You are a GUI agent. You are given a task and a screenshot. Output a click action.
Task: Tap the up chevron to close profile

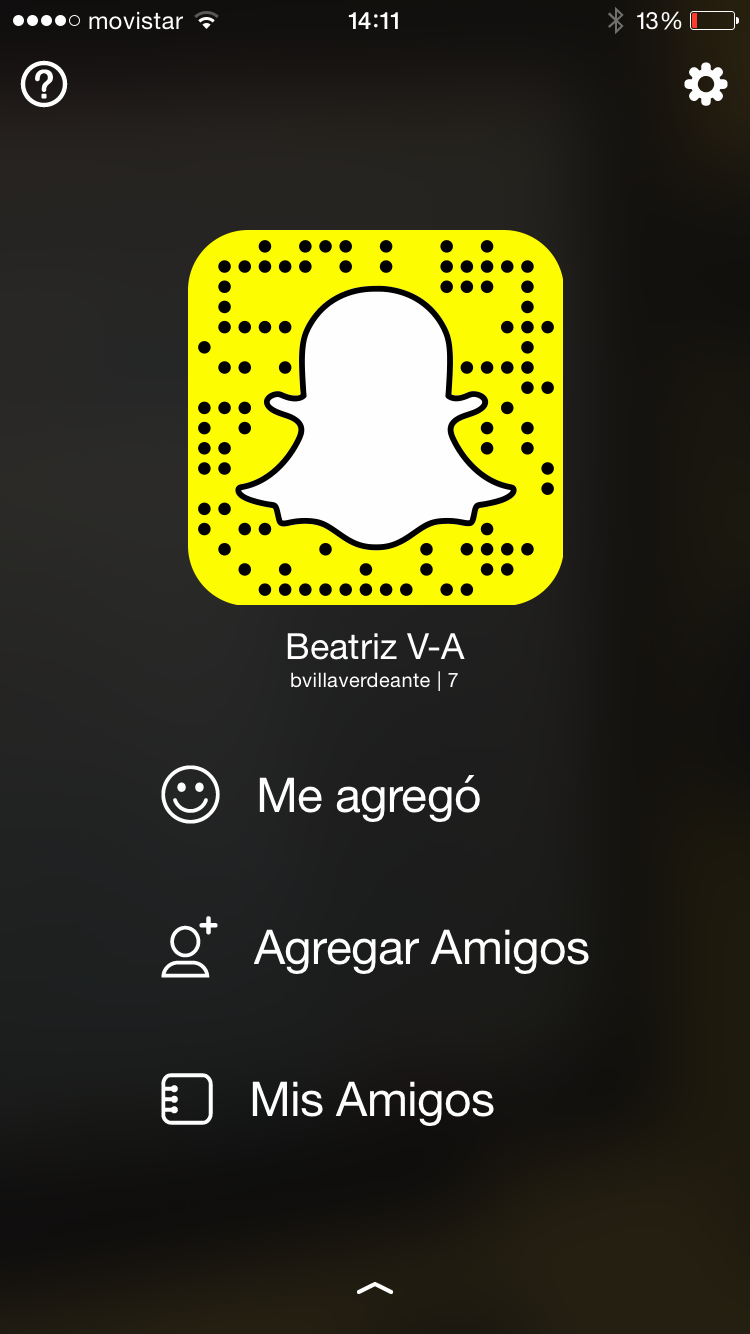click(x=375, y=1289)
